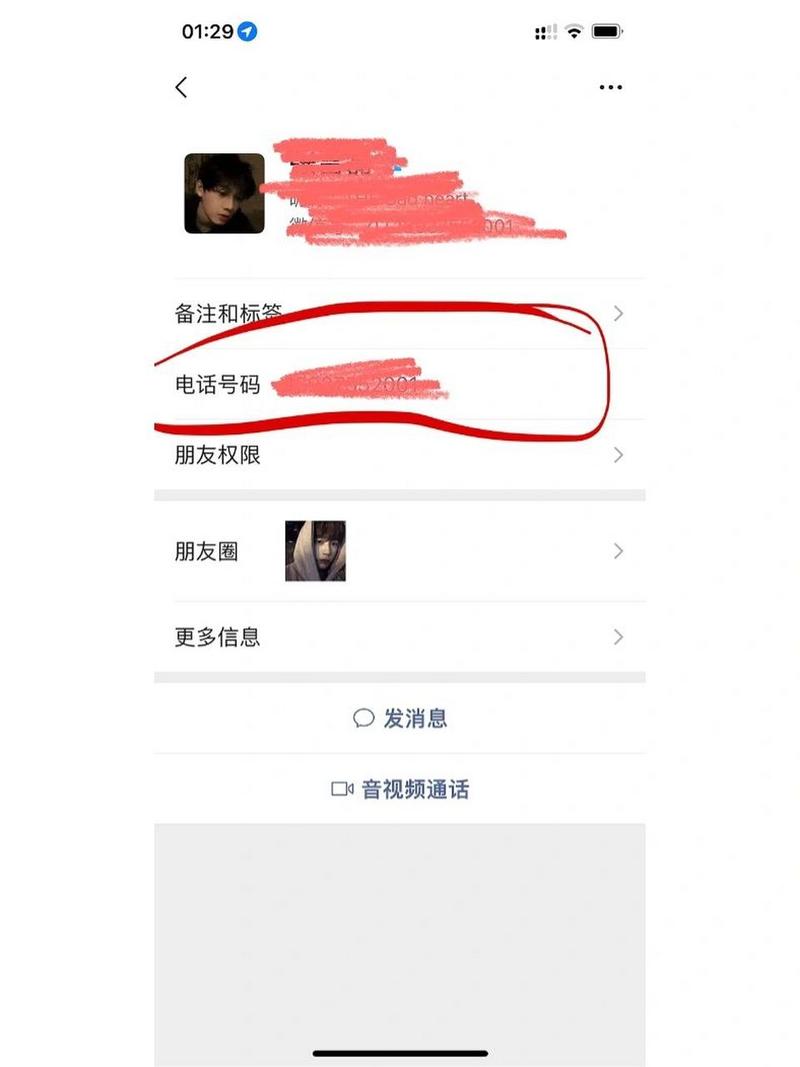The height and width of the screenshot is (1067, 800).
Task: Enlarge the contact's profile avatar
Action: click(x=224, y=193)
